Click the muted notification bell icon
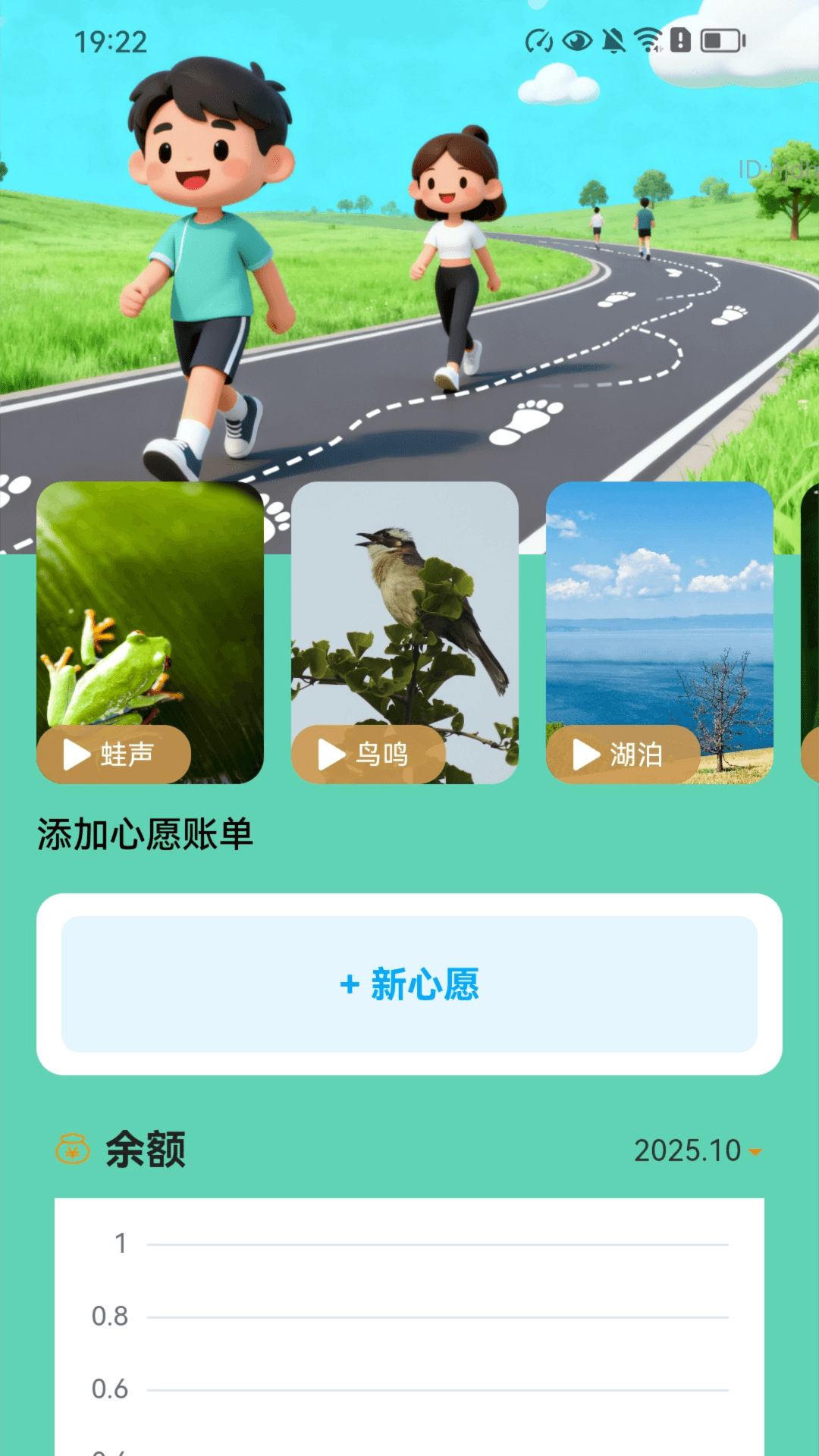Image resolution: width=819 pixels, height=1456 pixels. [x=611, y=42]
